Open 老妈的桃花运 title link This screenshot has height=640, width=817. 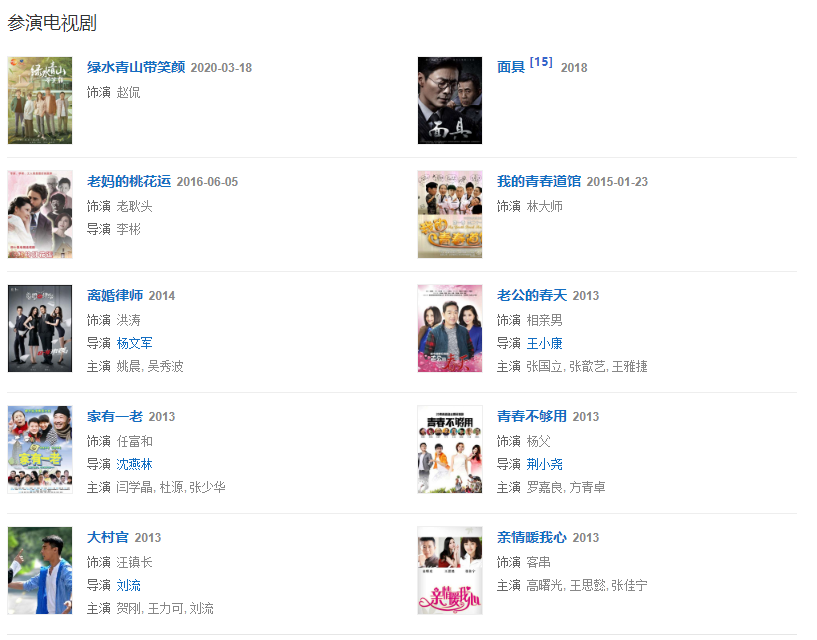130,181
